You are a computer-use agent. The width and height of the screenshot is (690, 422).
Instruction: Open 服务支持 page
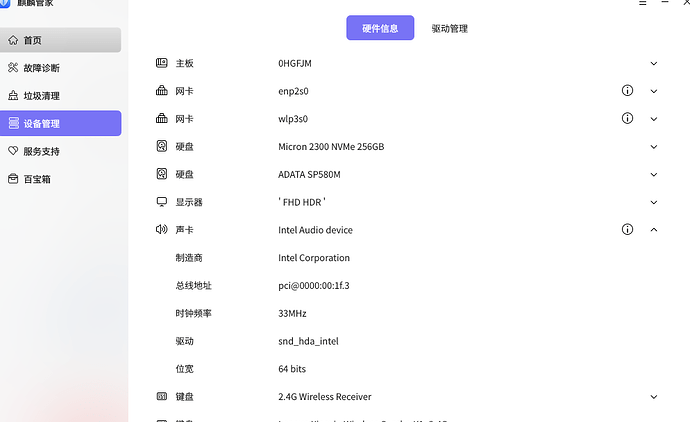(60, 152)
